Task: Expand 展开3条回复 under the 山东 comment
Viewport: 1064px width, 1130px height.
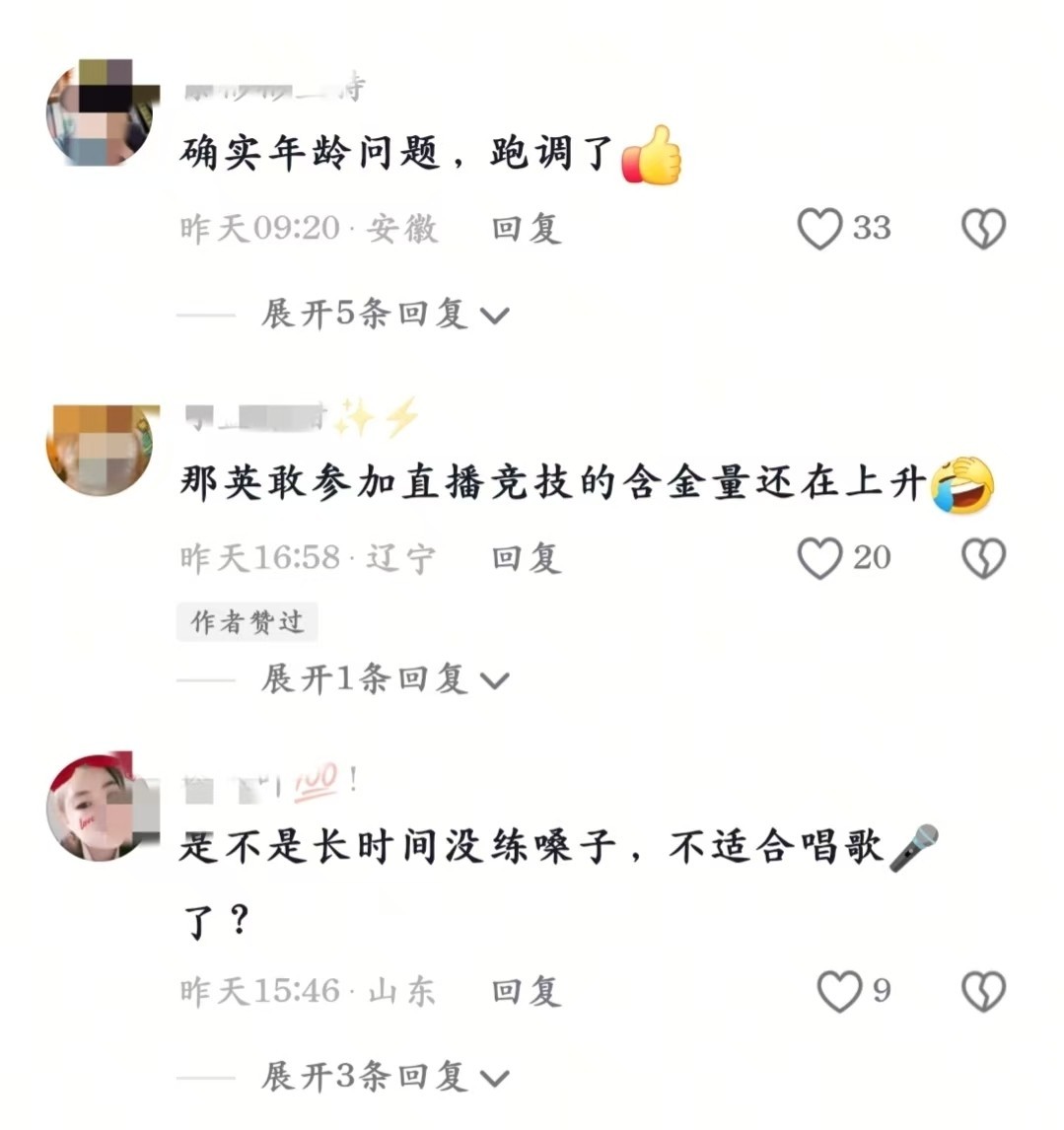Action: tap(385, 1077)
